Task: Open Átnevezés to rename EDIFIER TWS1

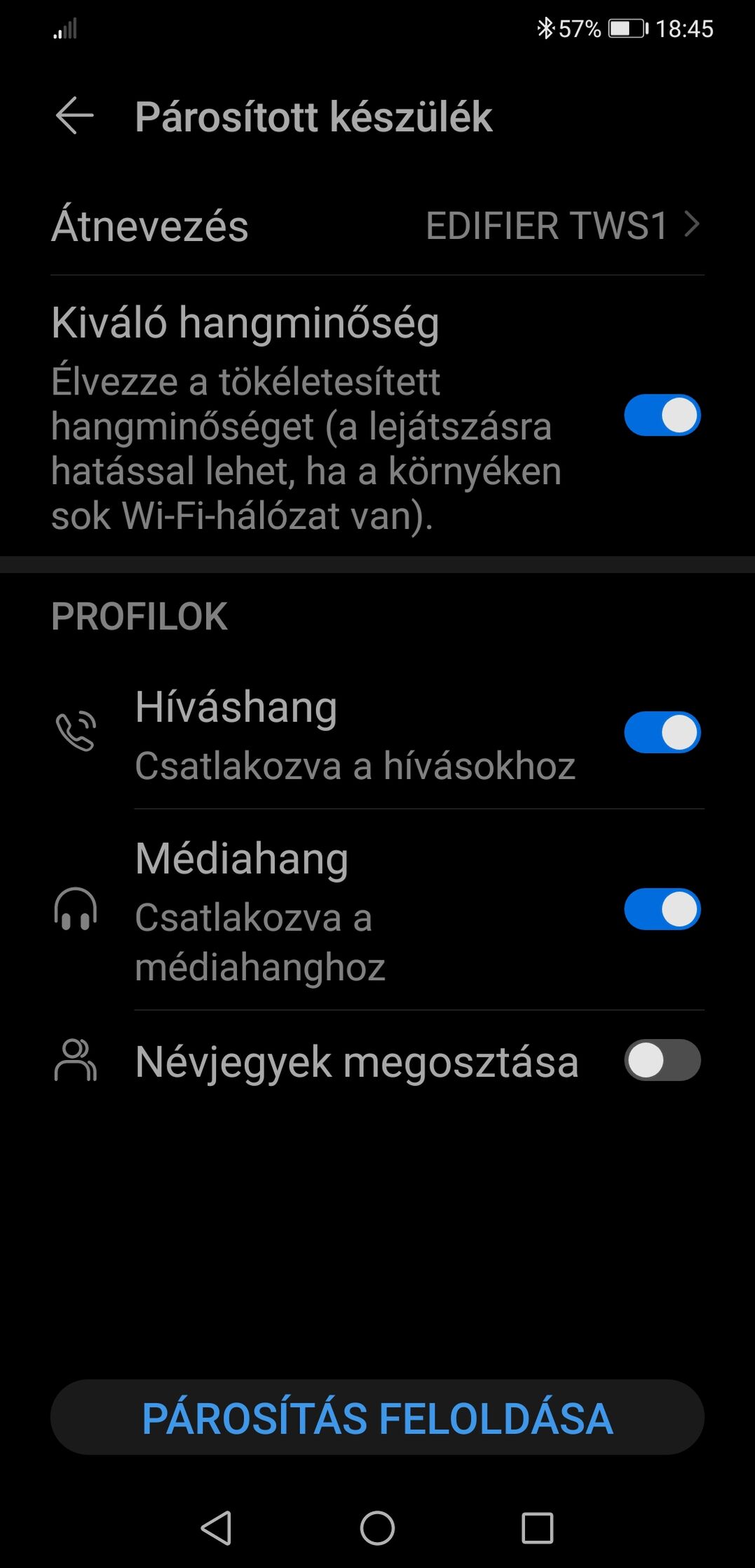Action: pyautogui.click(x=377, y=226)
